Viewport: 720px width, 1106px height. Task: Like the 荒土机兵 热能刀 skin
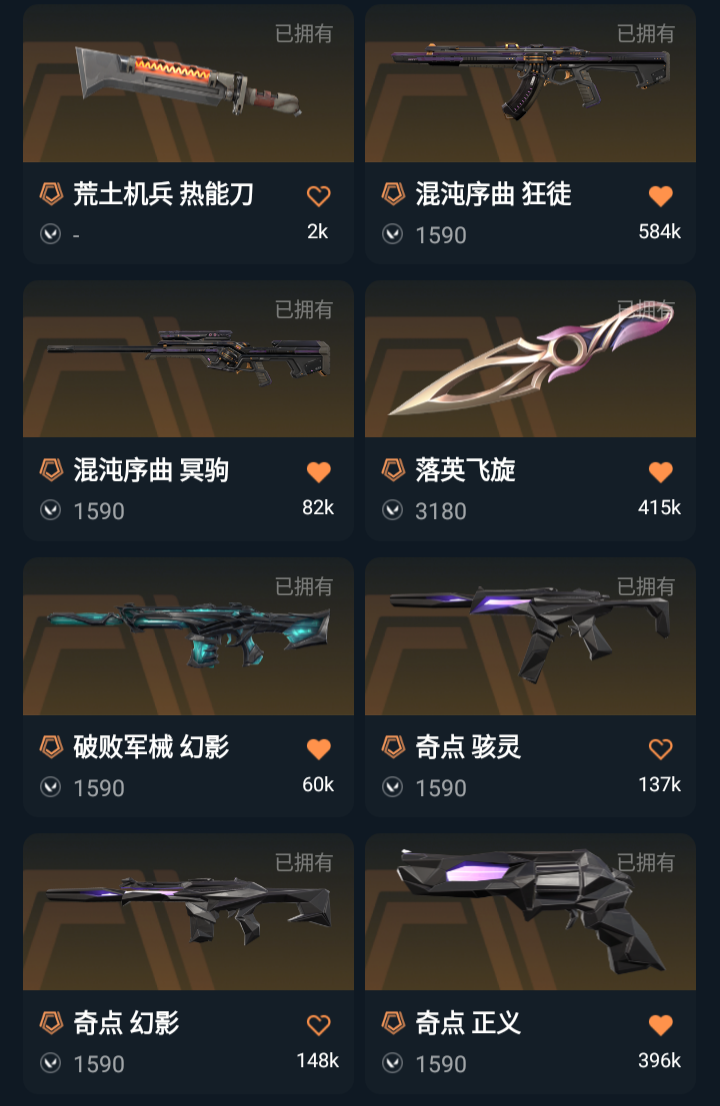[318, 196]
